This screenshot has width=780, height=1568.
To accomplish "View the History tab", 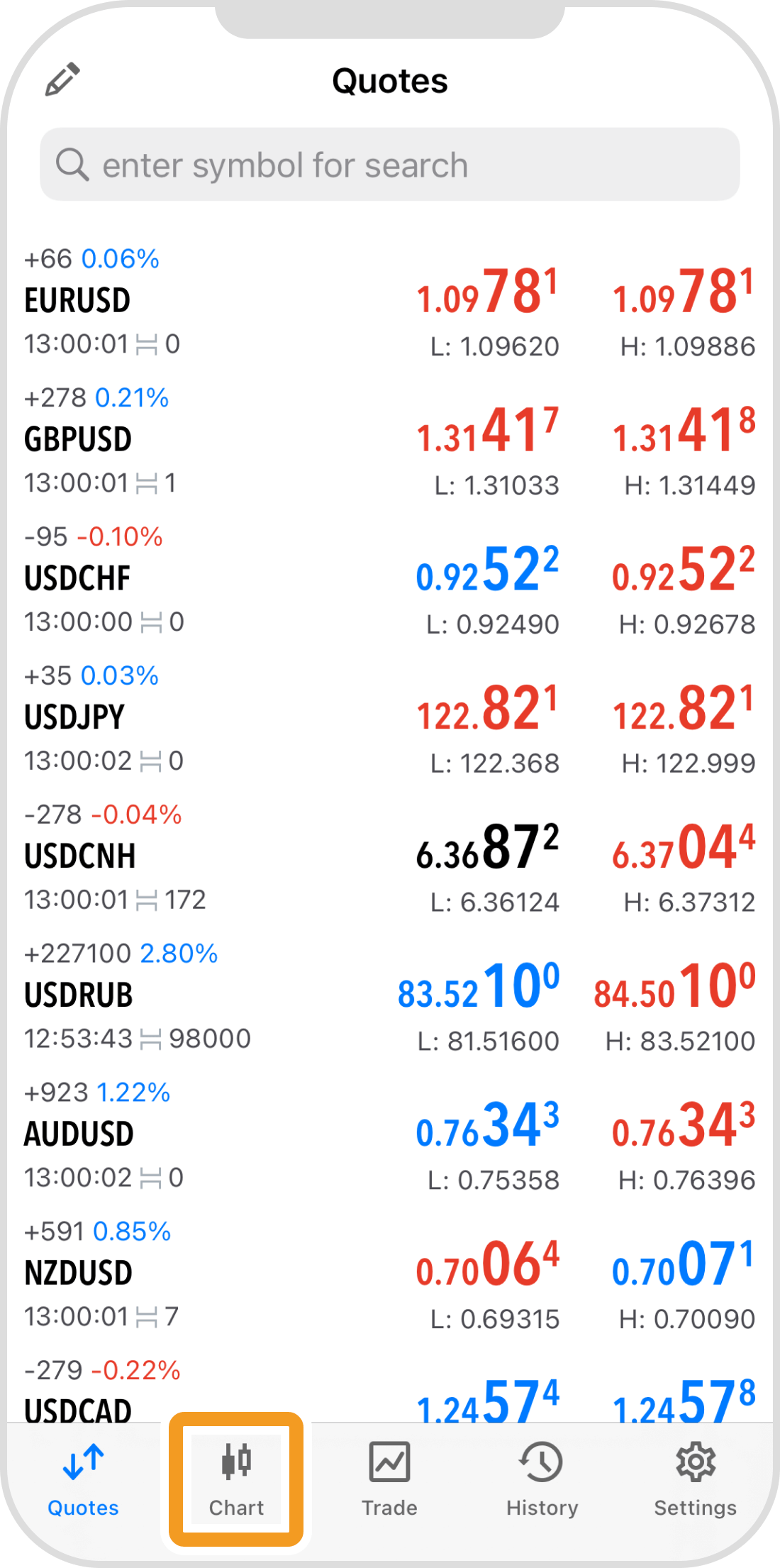I will (542, 1480).
